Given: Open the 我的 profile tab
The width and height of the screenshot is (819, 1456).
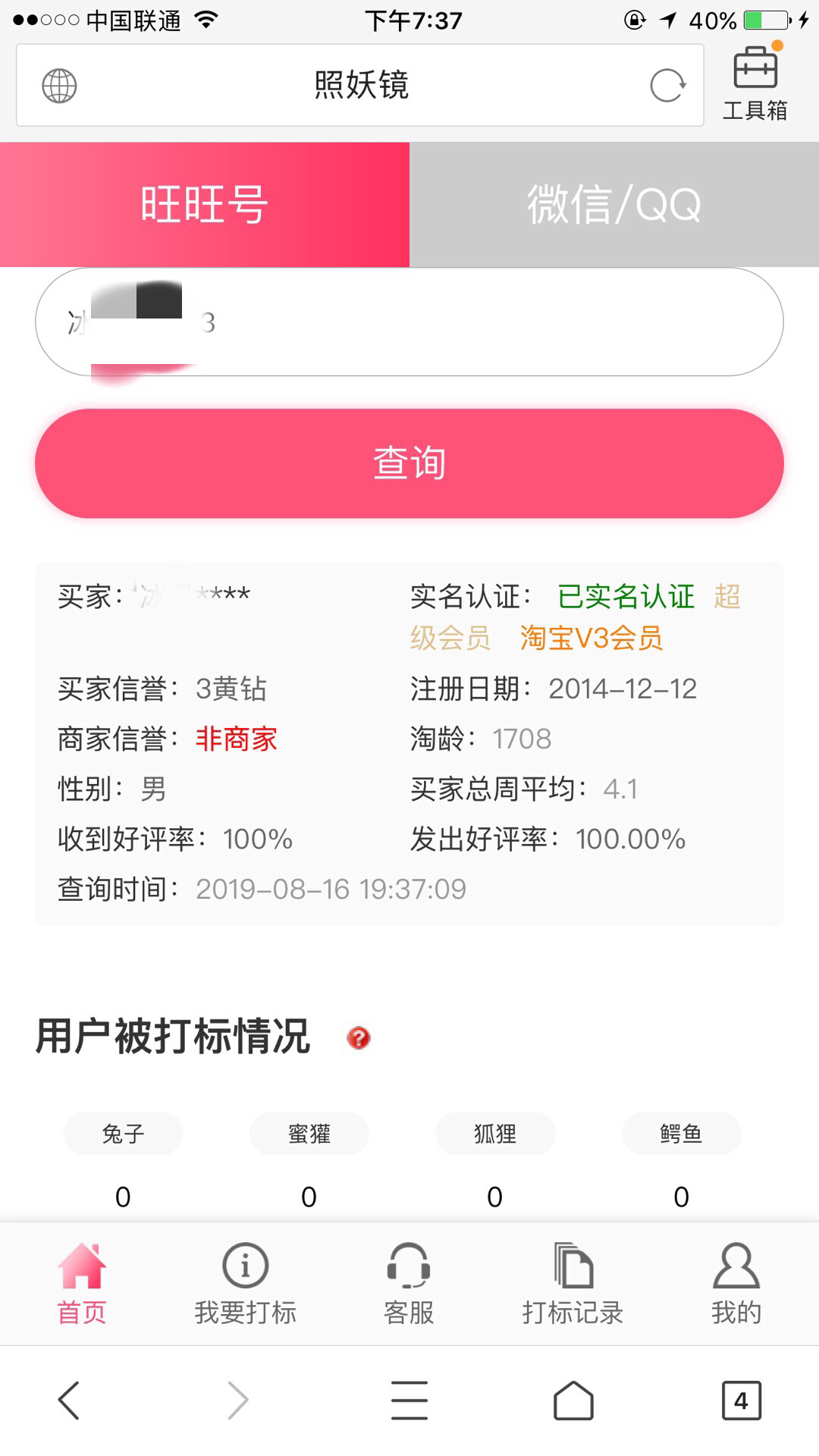Looking at the screenshot, I should [736, 1283].
